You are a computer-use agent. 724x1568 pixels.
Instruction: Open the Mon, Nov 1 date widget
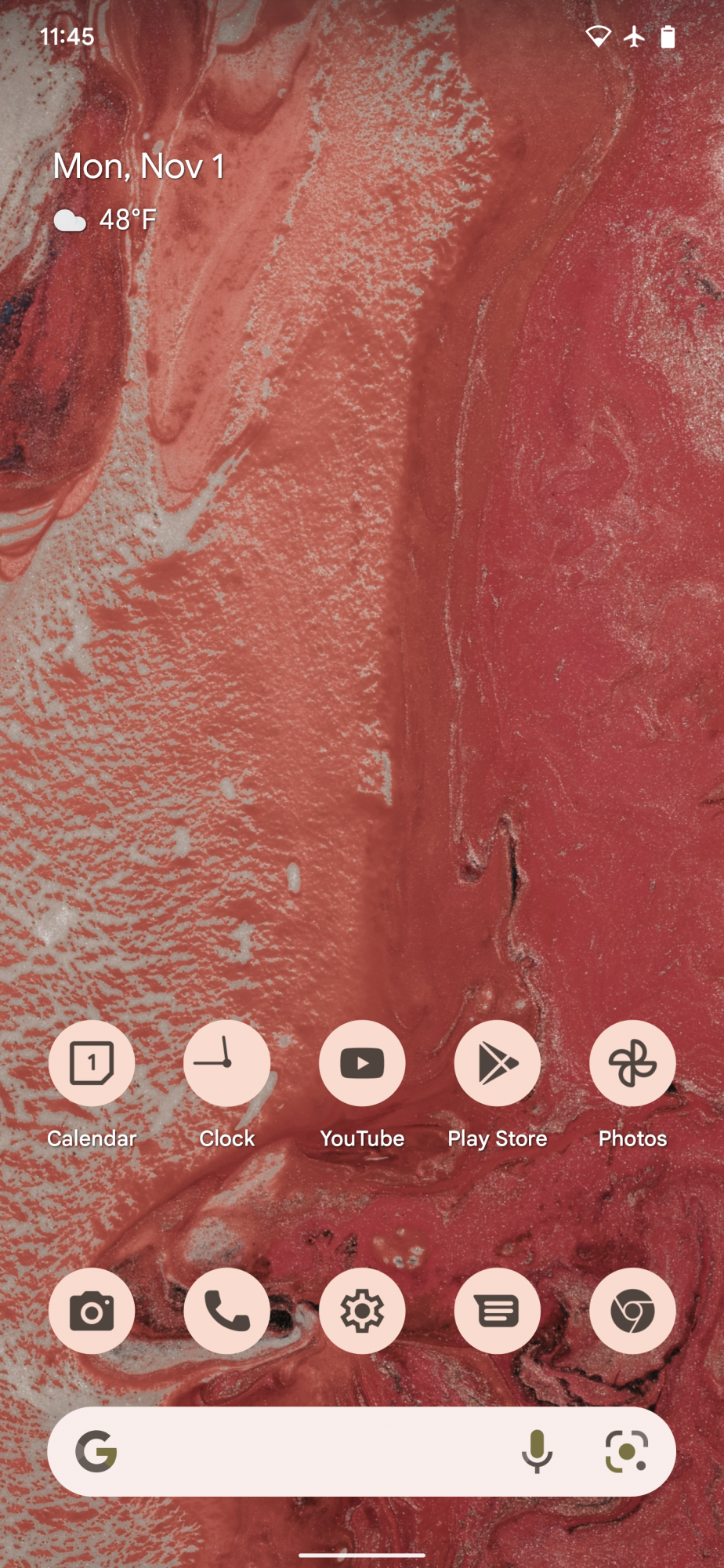point(139,166)
